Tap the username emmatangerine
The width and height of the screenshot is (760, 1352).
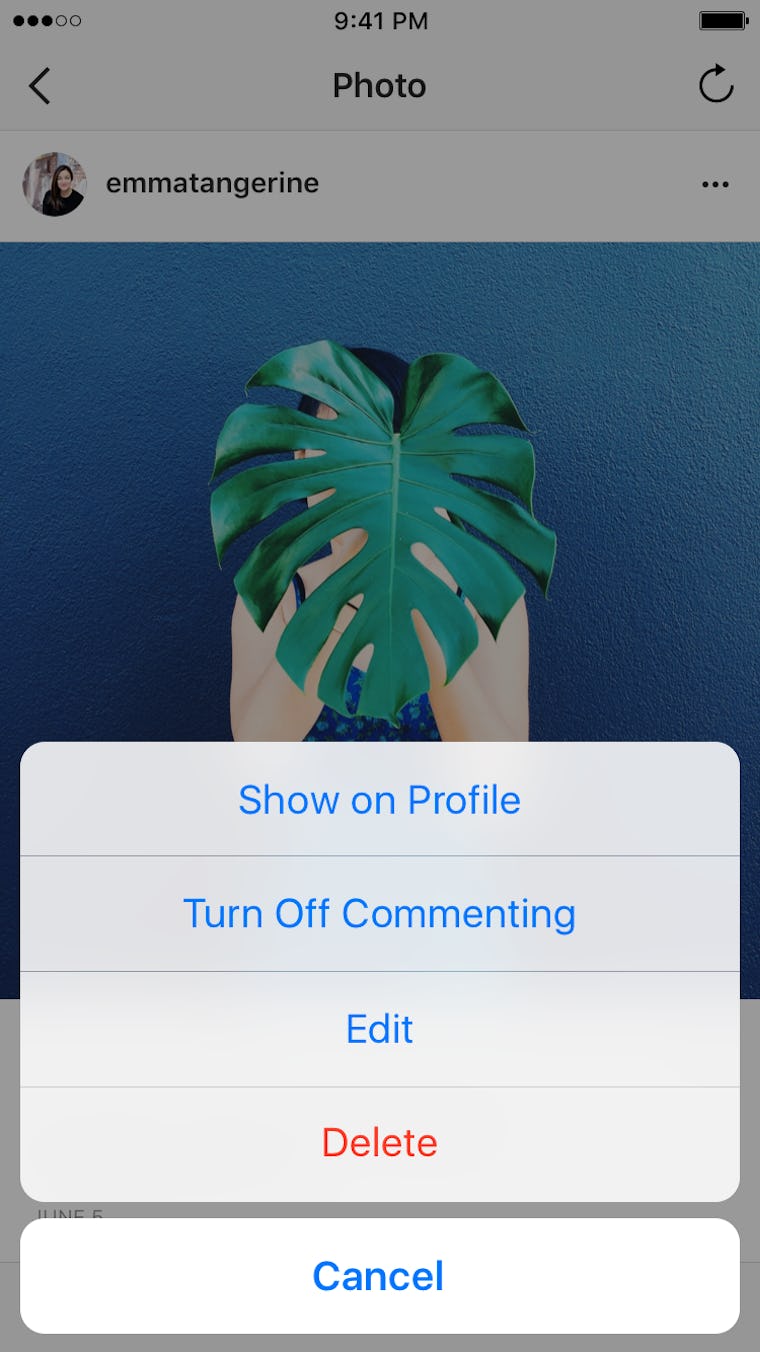(212, 184)
